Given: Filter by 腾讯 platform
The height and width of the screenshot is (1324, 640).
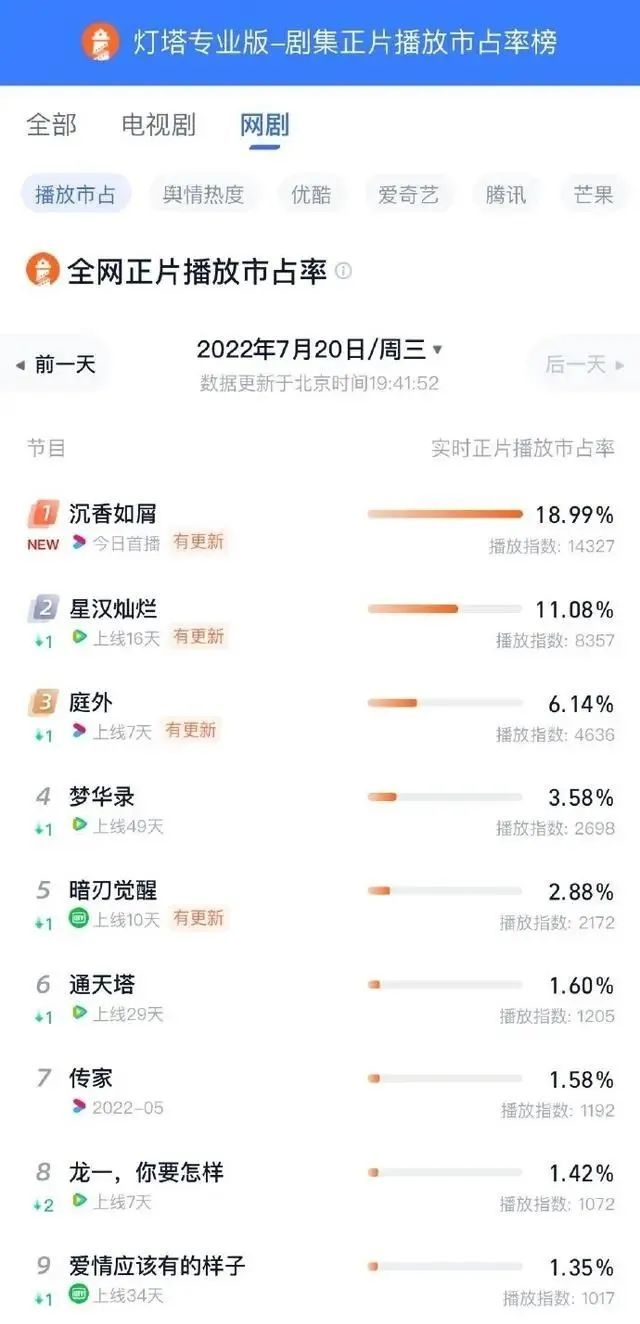Looking at the screenshot, I should tap(505, 195).
